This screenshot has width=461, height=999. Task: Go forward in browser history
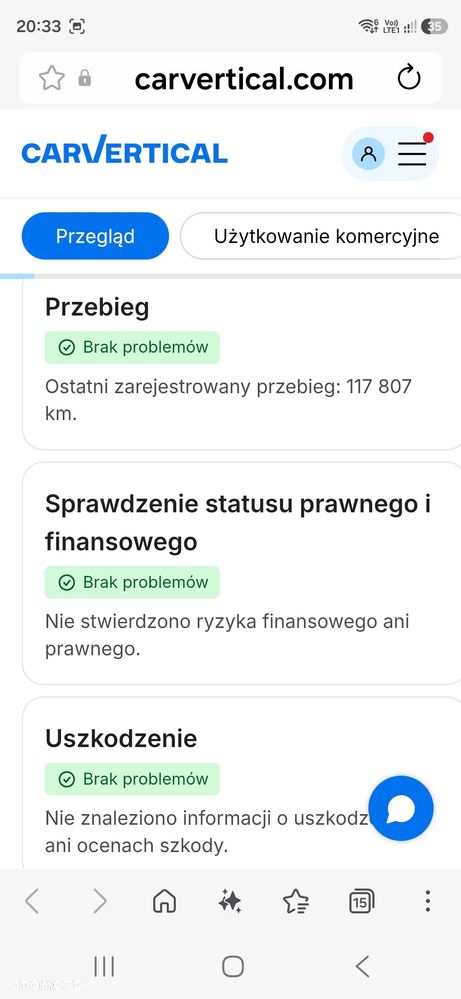coord(99,901)
